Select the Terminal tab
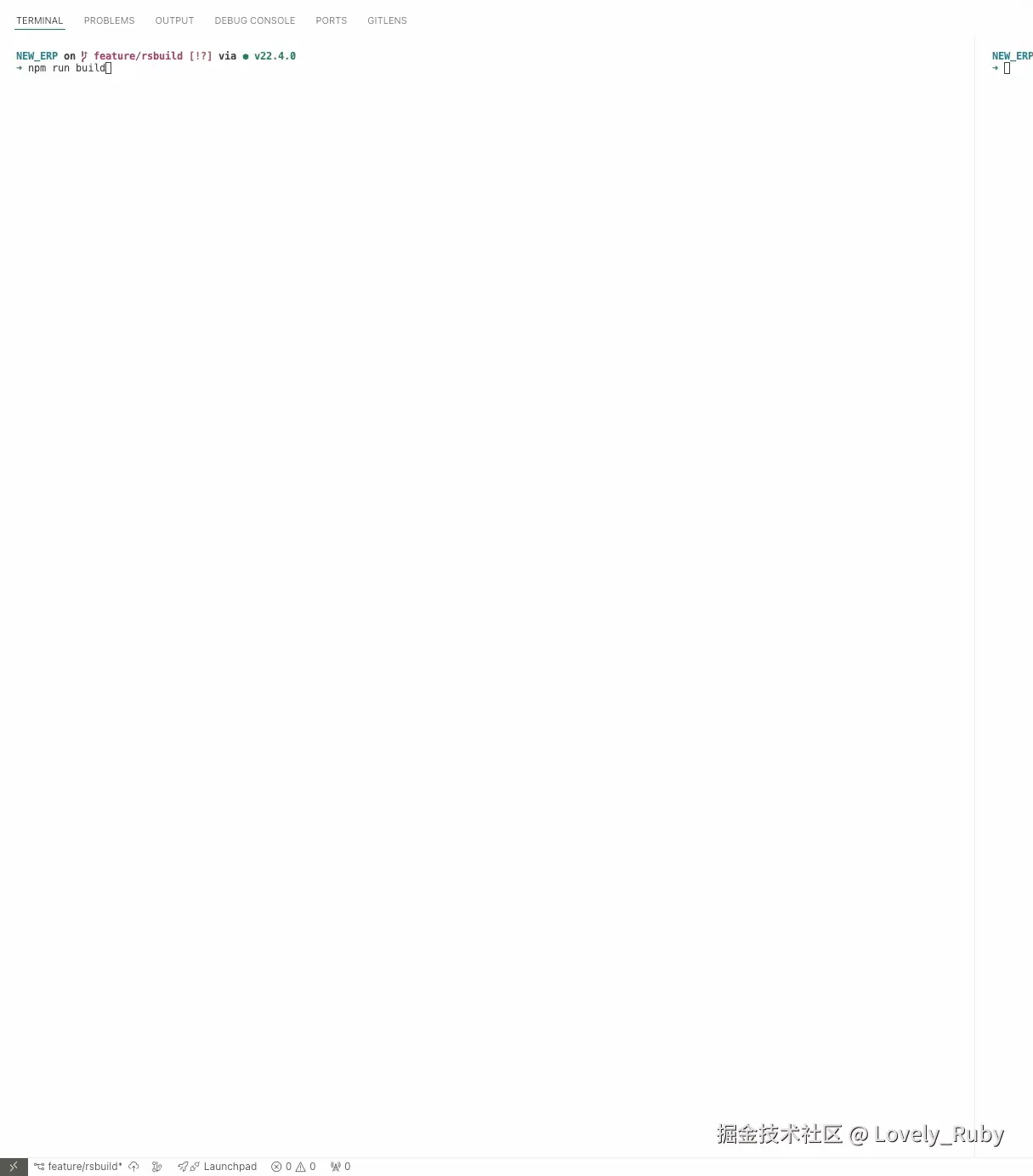 coord(40,20)
